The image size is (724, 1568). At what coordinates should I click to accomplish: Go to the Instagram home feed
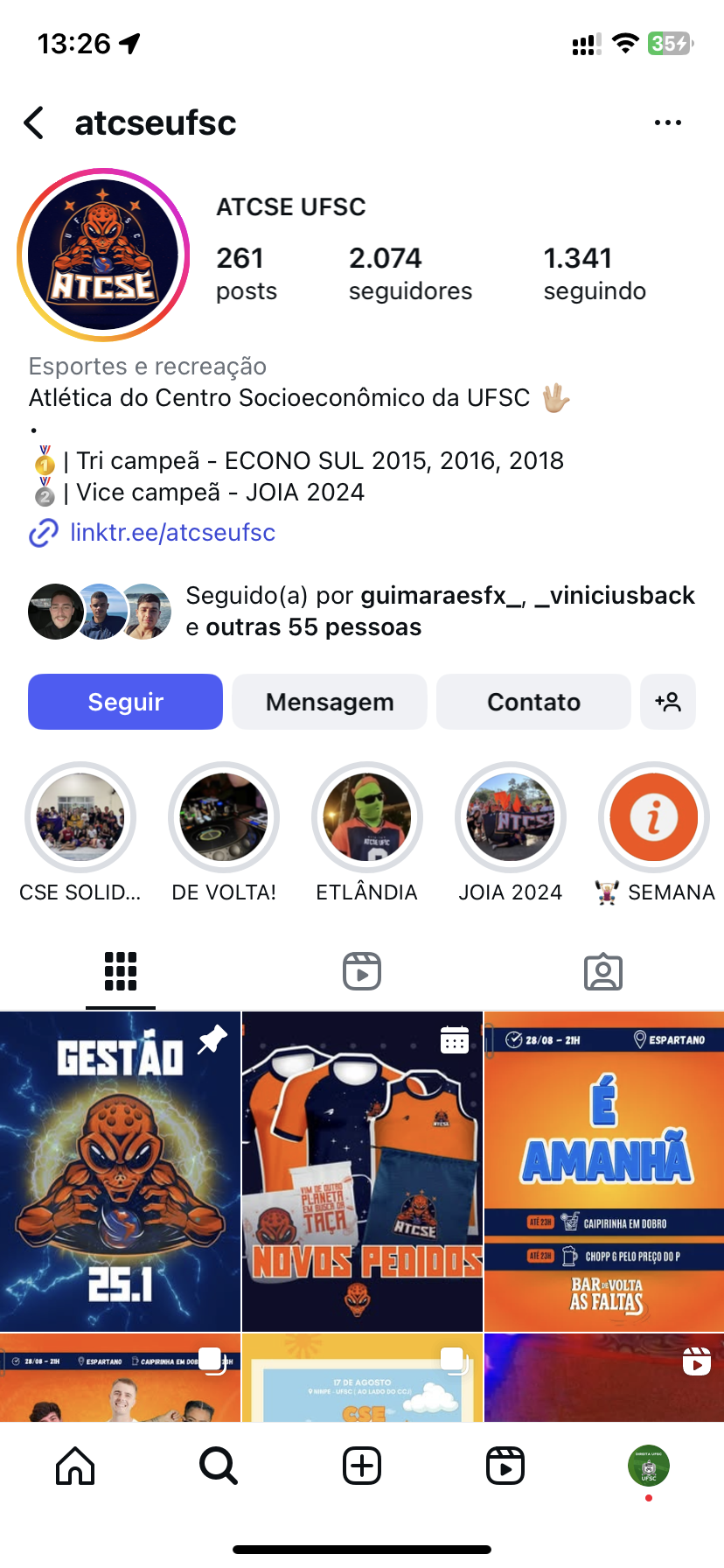[75, 1466]
